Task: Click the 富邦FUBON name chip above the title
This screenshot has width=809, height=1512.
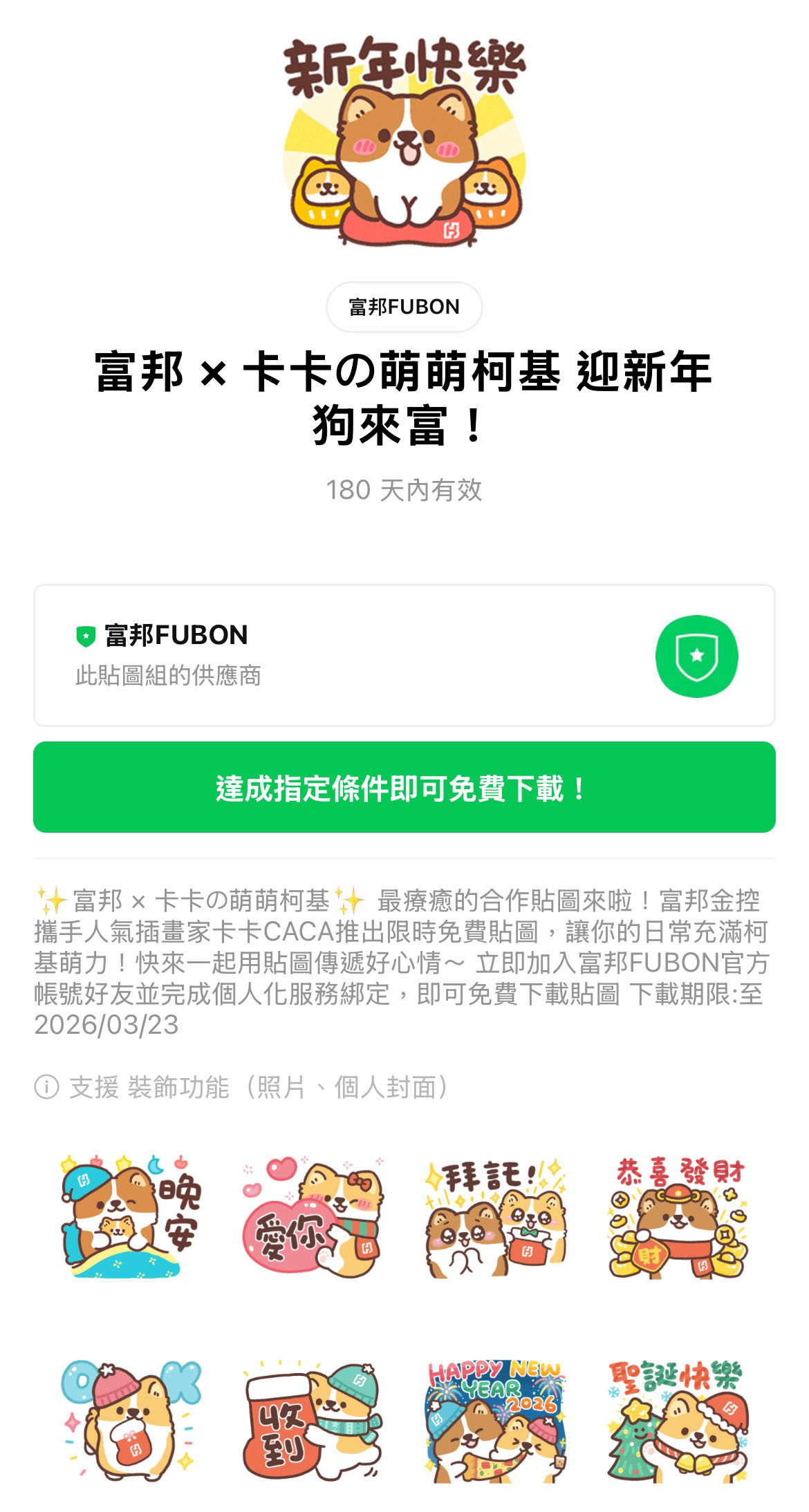Action: (404, 307)
